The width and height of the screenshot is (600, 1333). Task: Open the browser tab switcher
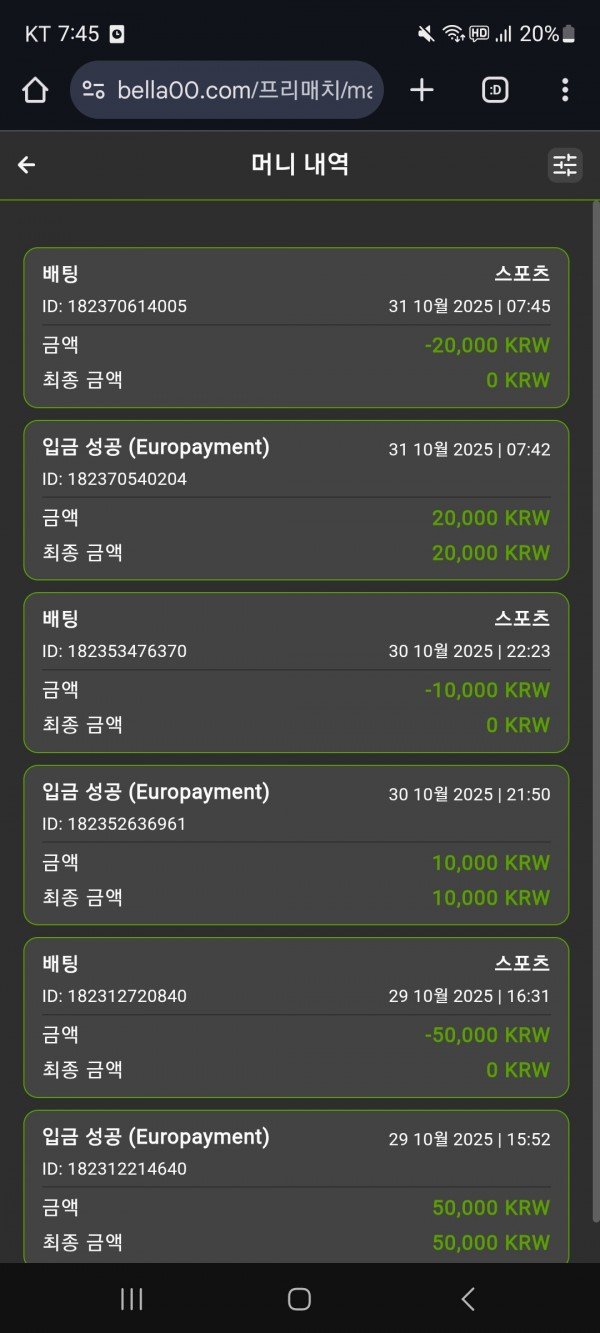[x=494, y=91]
